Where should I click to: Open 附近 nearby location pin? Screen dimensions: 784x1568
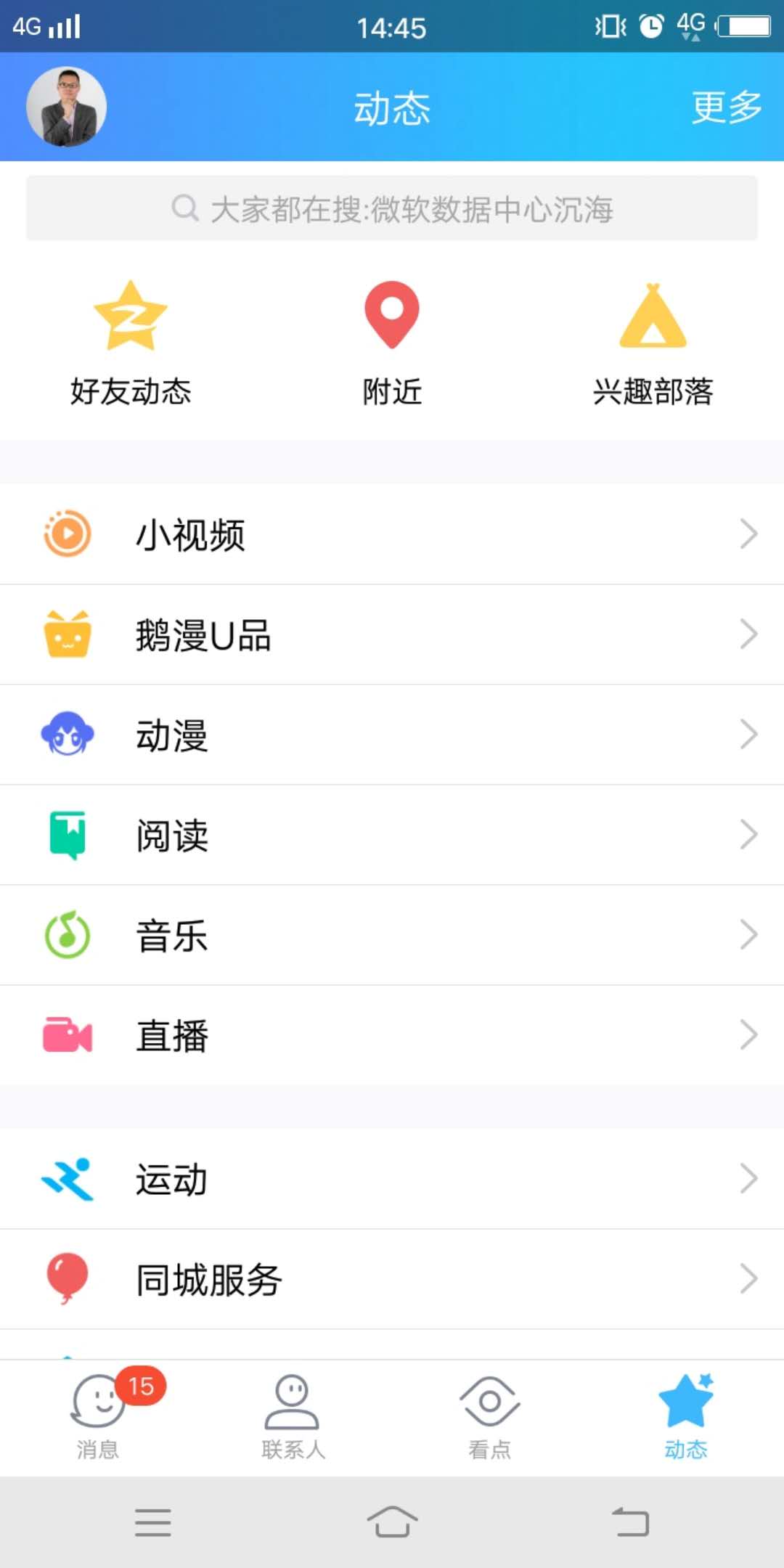point(392,314)
